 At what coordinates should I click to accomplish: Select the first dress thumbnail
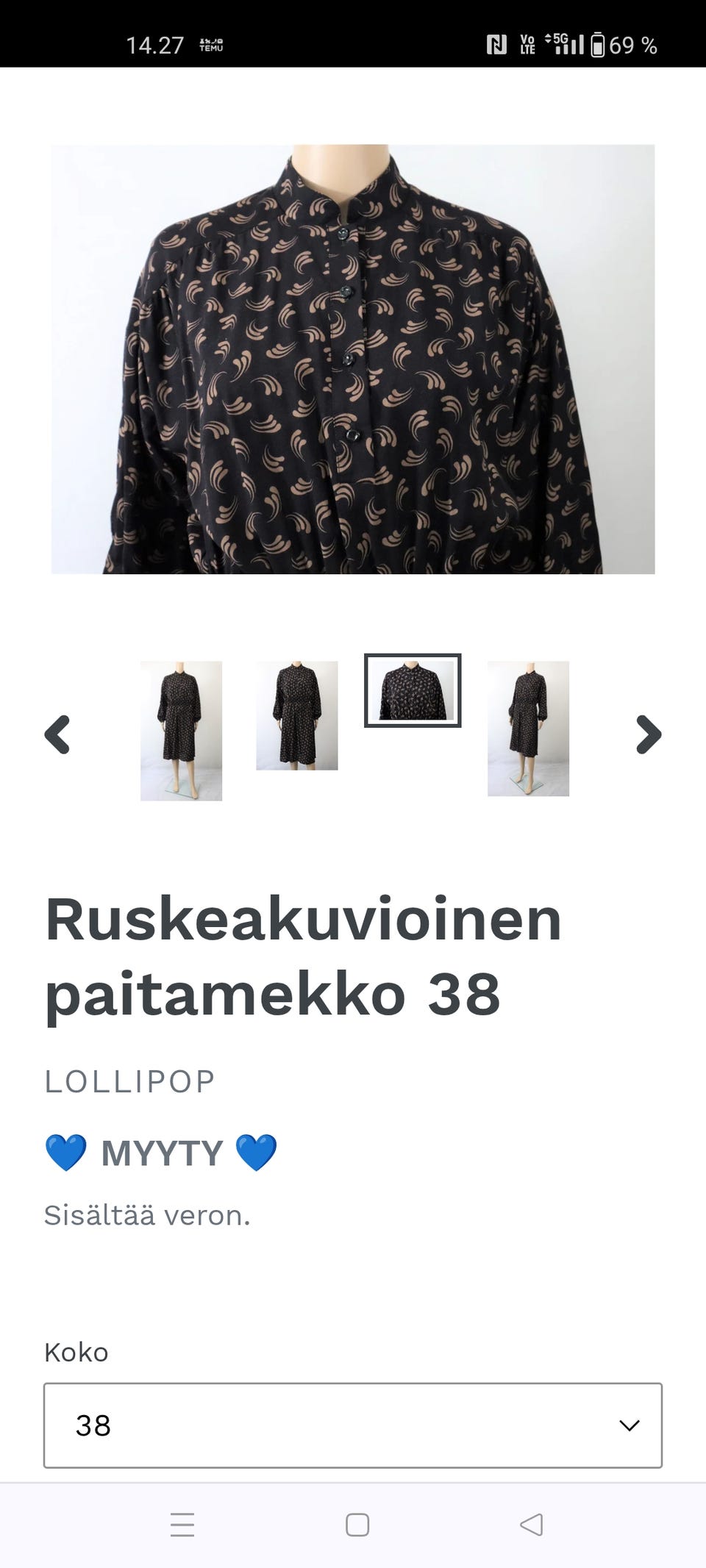181,730
